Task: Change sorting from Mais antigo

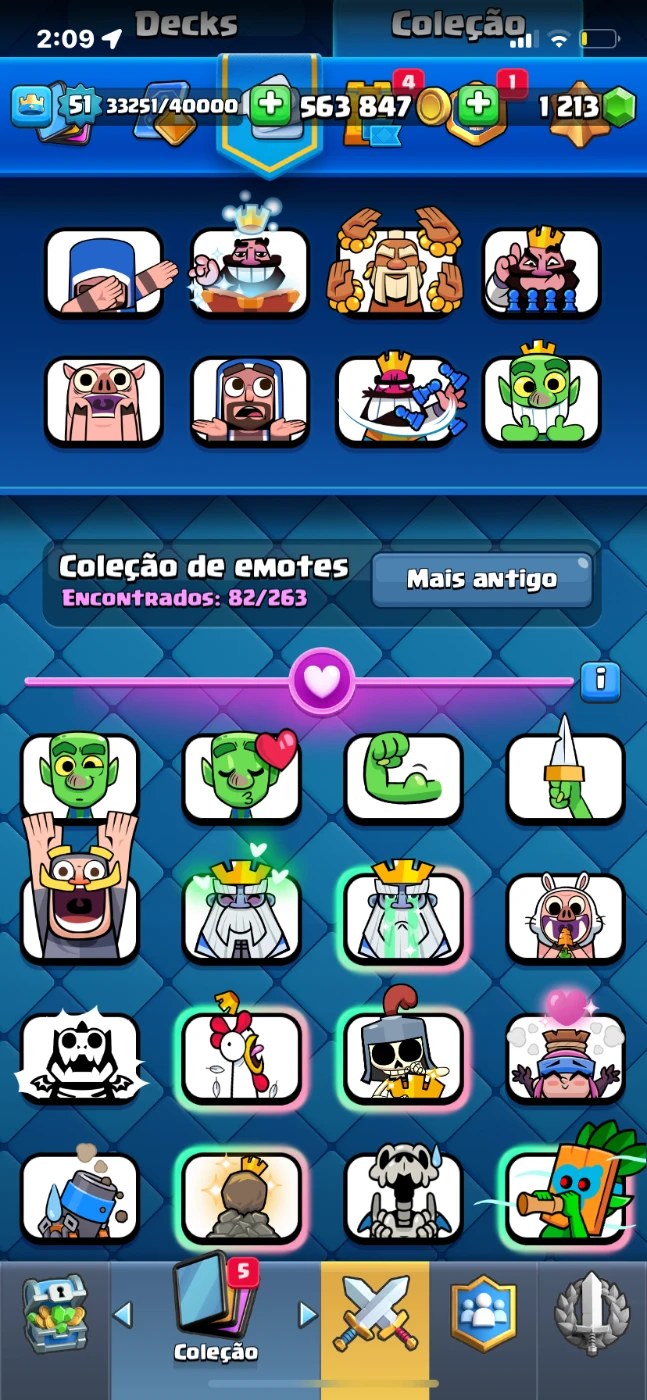Action: point(482,579)
